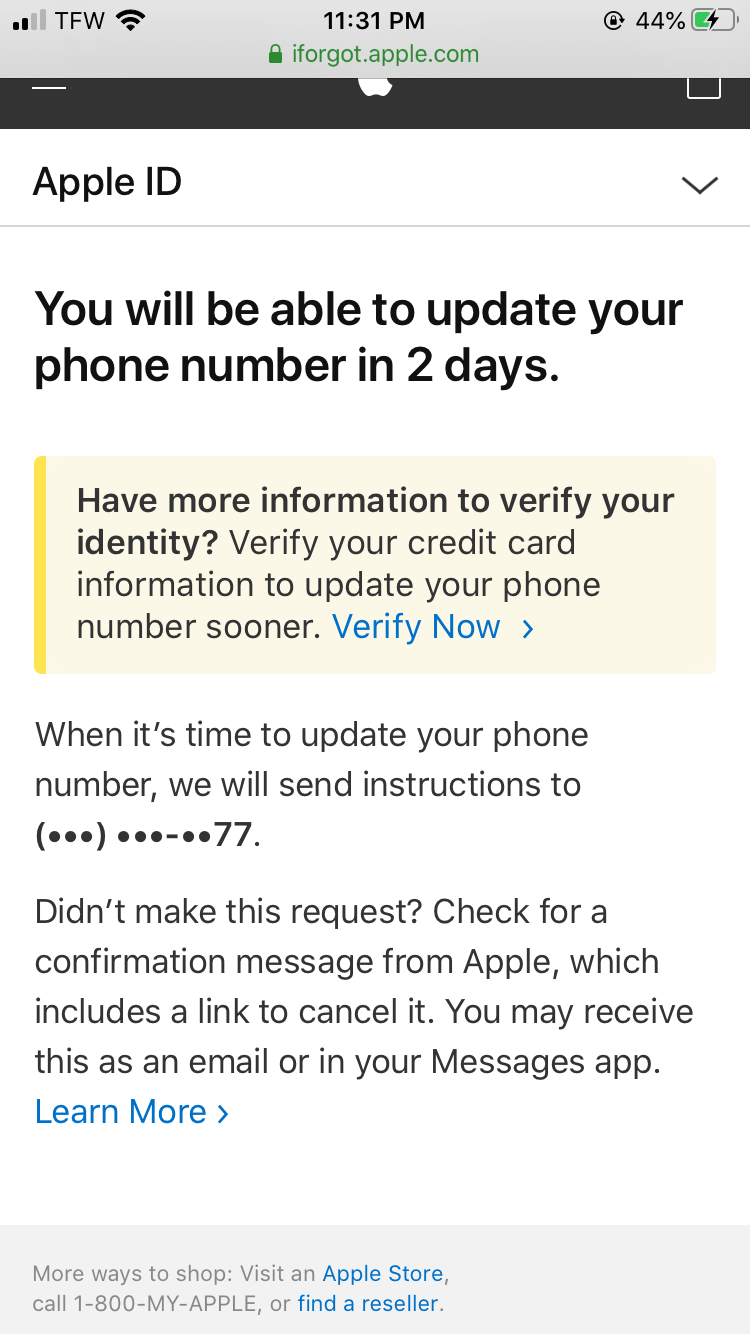This screenshot has height=1334, width=750.
Task: Tap the find a reseller link
Action: click(368, 1303)
